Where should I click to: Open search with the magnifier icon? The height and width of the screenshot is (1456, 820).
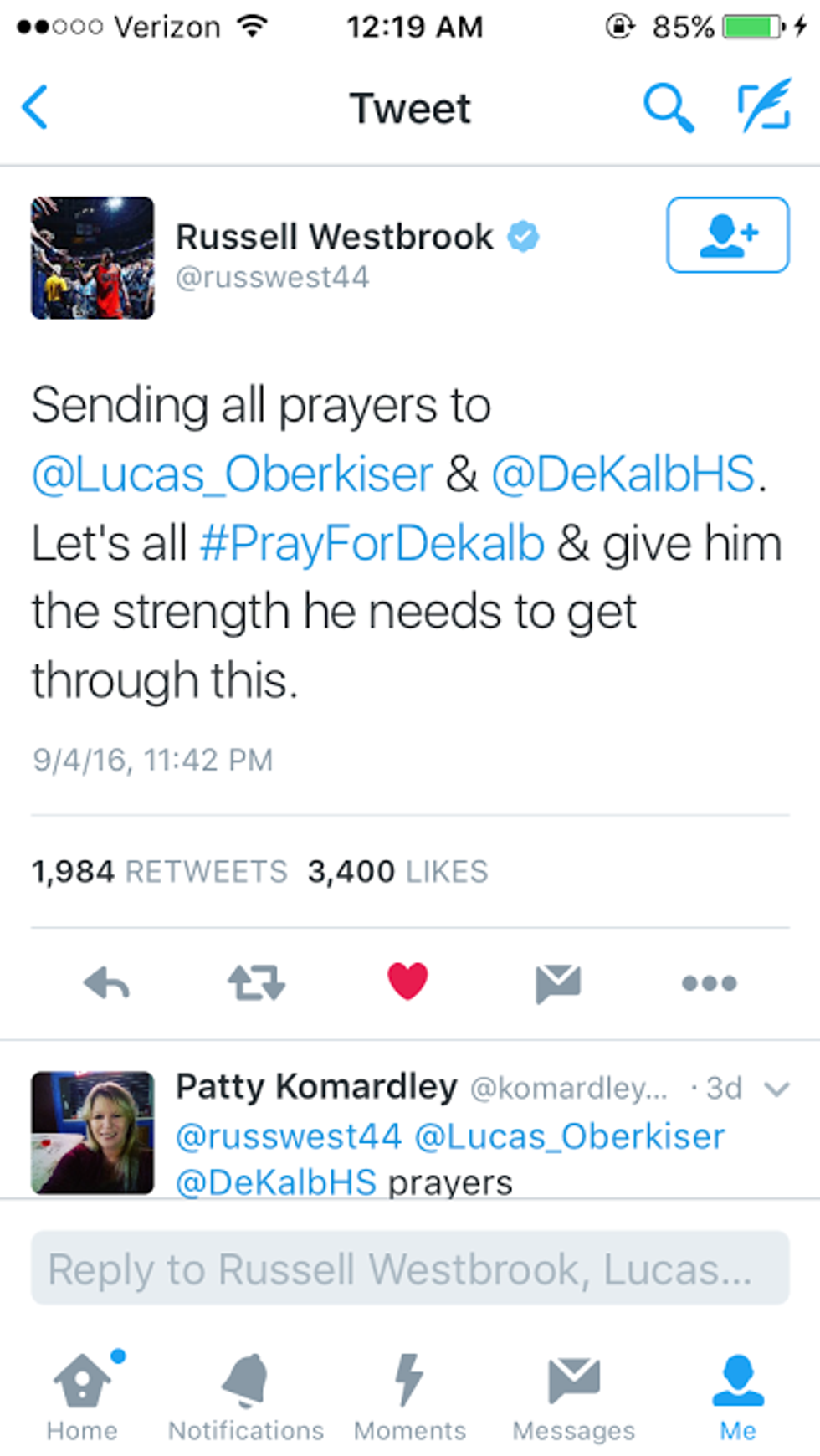coord(668,108)
